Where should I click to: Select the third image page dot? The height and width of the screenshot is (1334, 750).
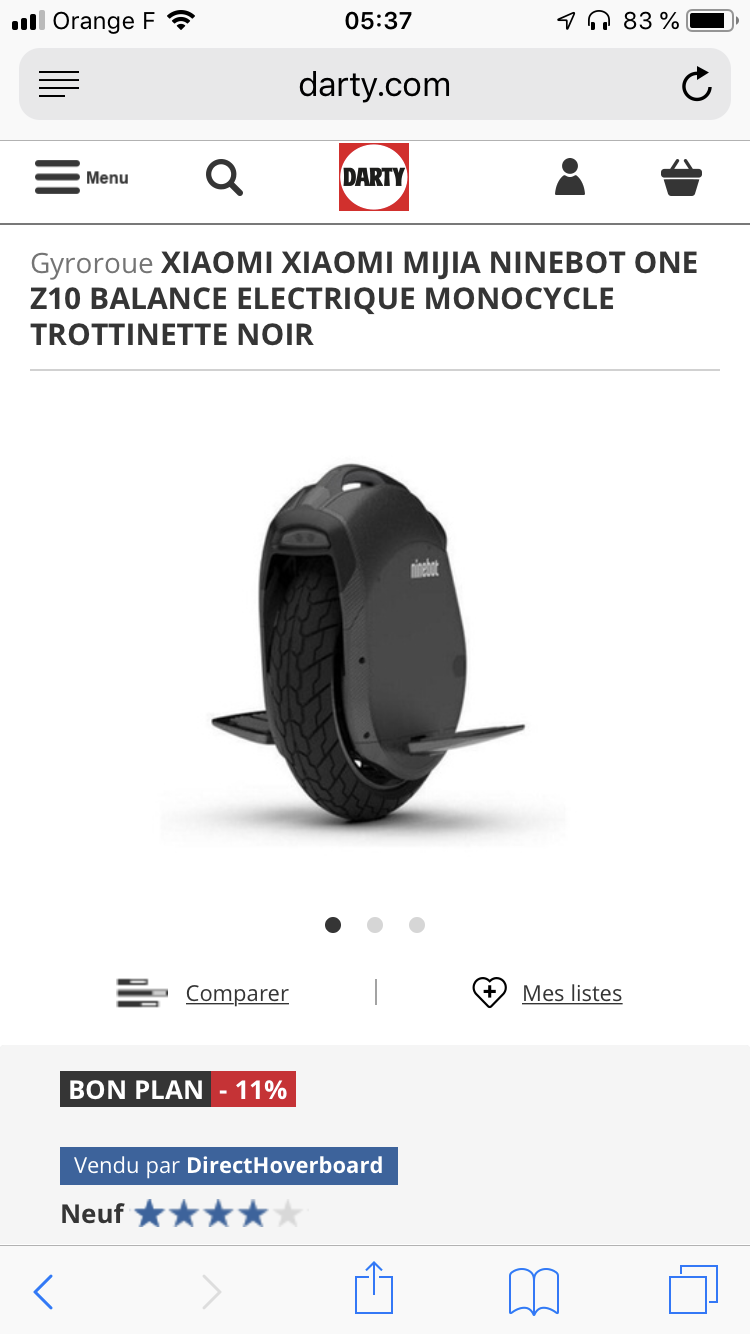[417, 925]
